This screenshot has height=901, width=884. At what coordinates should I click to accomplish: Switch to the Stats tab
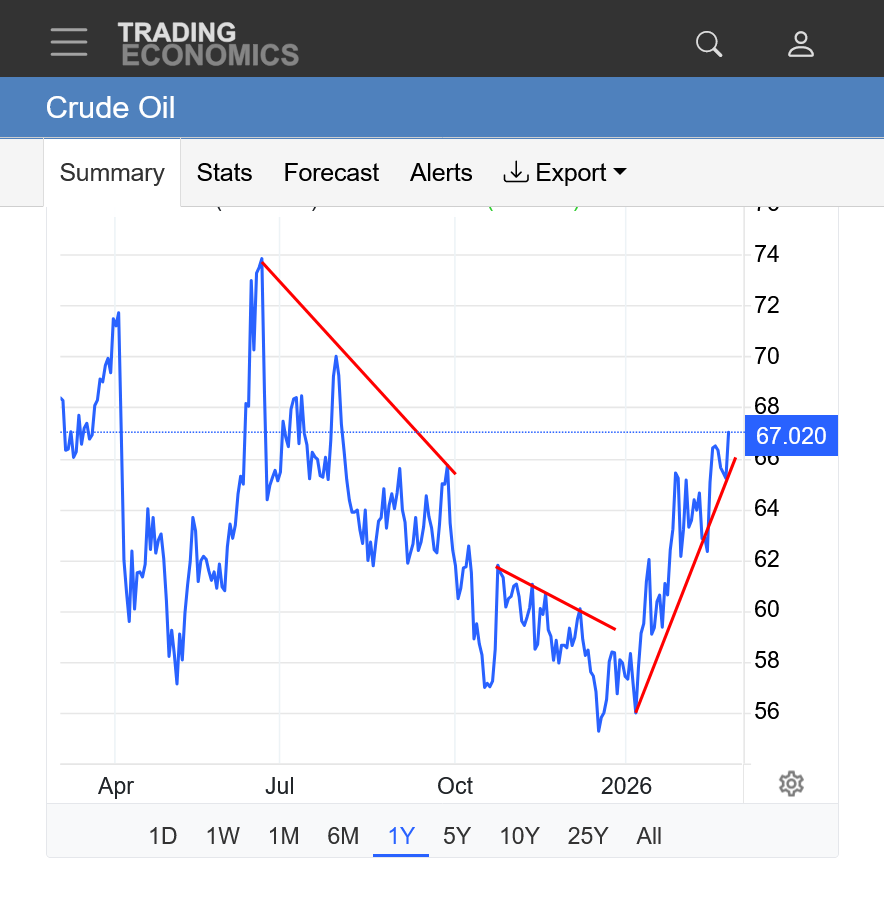(224, 173)
